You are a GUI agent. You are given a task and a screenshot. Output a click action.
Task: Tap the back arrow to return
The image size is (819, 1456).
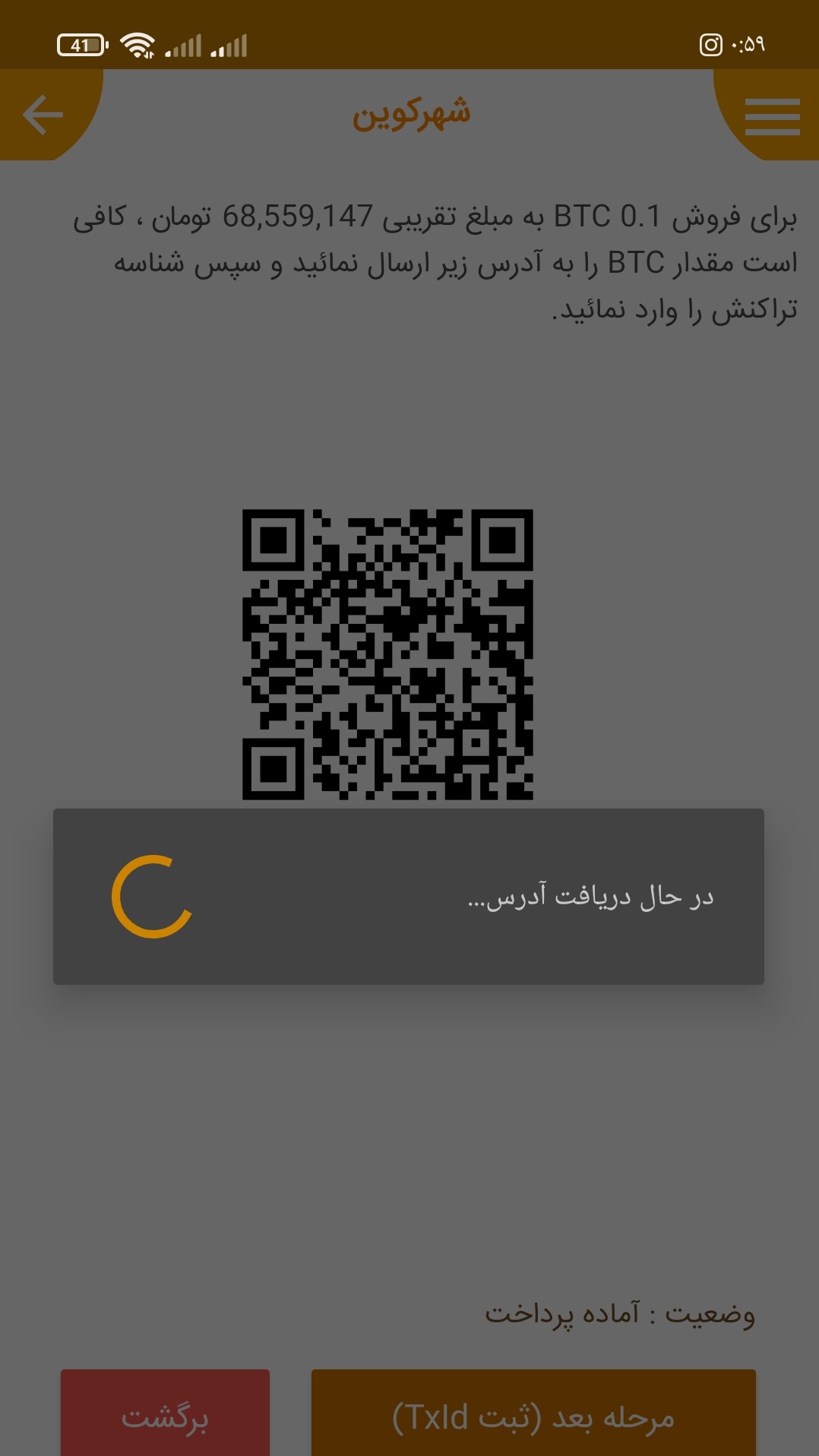click(43, 114)
